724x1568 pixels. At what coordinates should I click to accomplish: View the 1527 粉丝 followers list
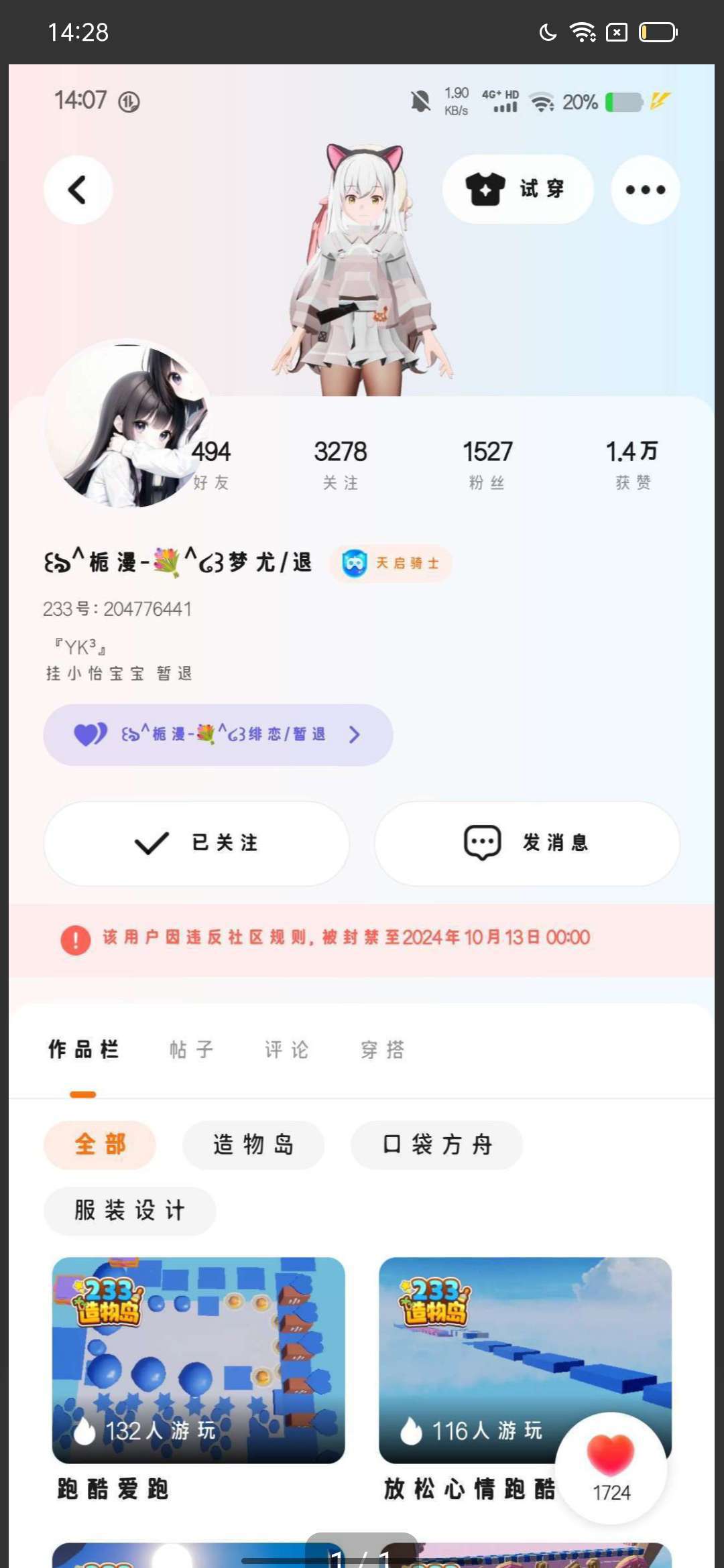point(487,464)
